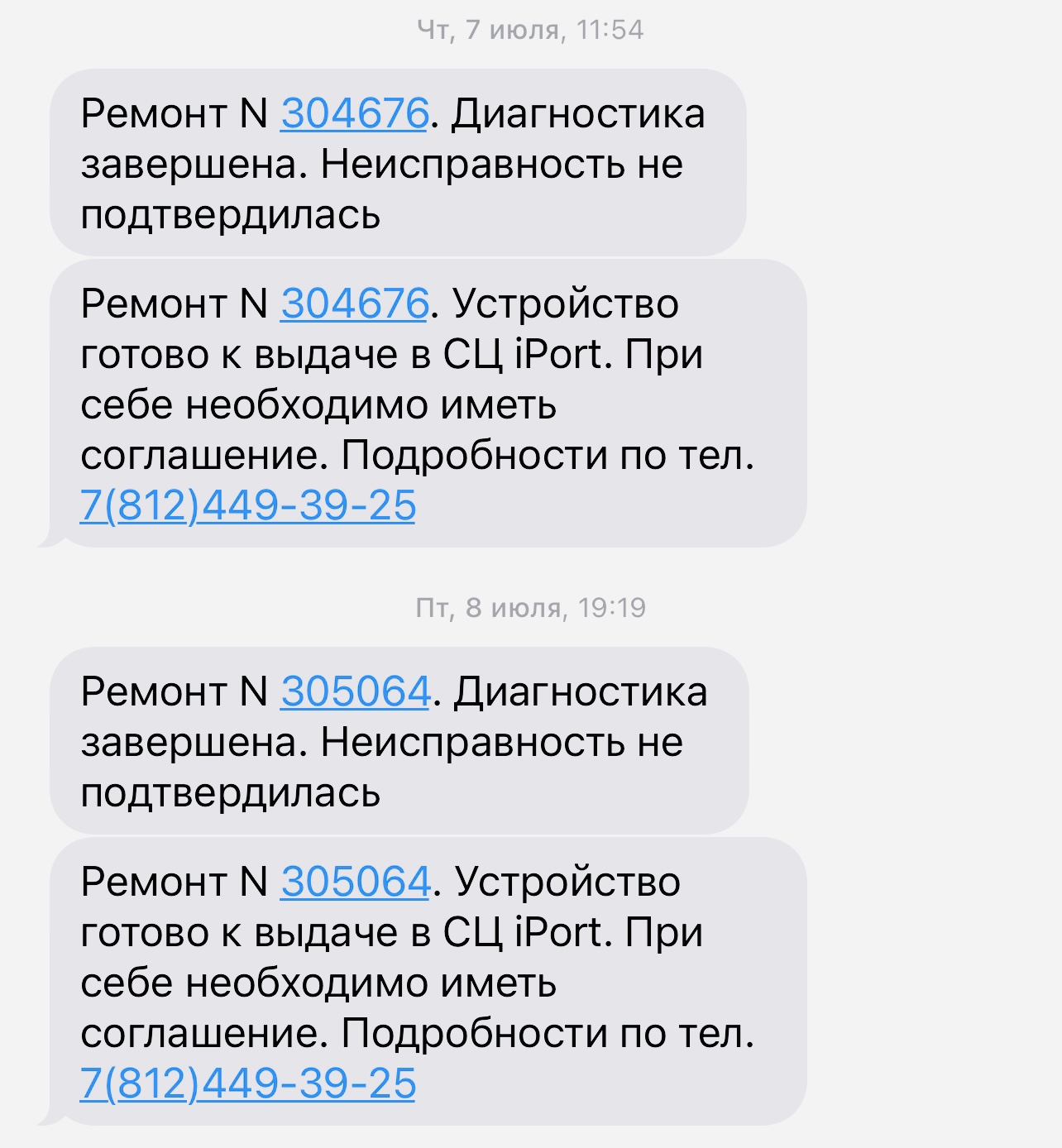Screen dimensions: 1062x1148
Task: Open link 305064 in the 'Устройство готово' message
Action: click(356, 882)
